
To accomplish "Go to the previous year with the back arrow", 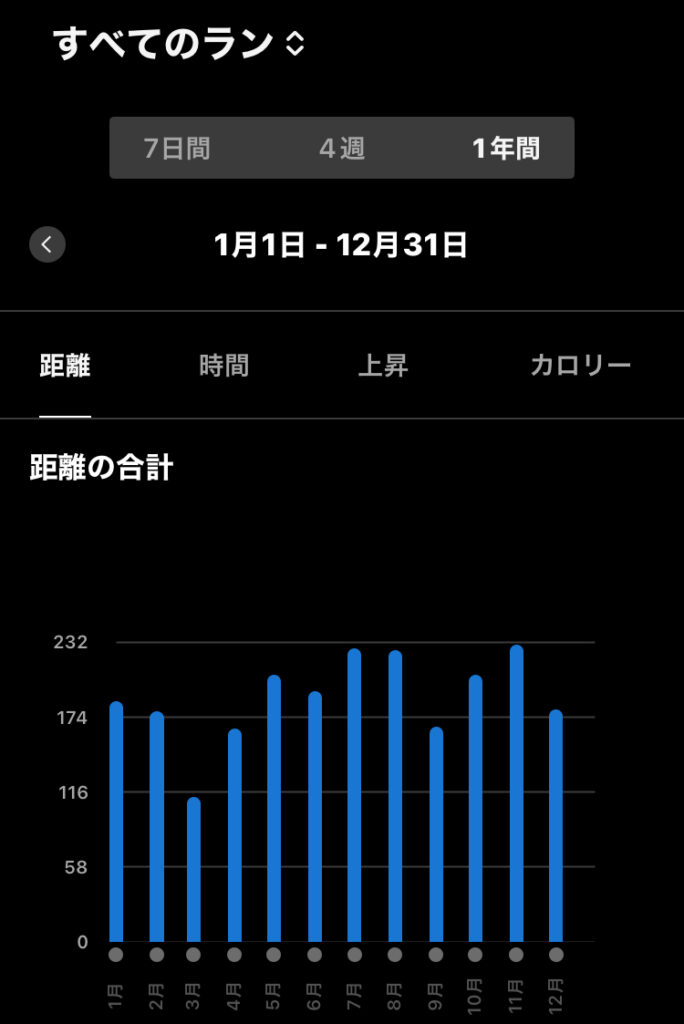I will [x=47, y=244].
